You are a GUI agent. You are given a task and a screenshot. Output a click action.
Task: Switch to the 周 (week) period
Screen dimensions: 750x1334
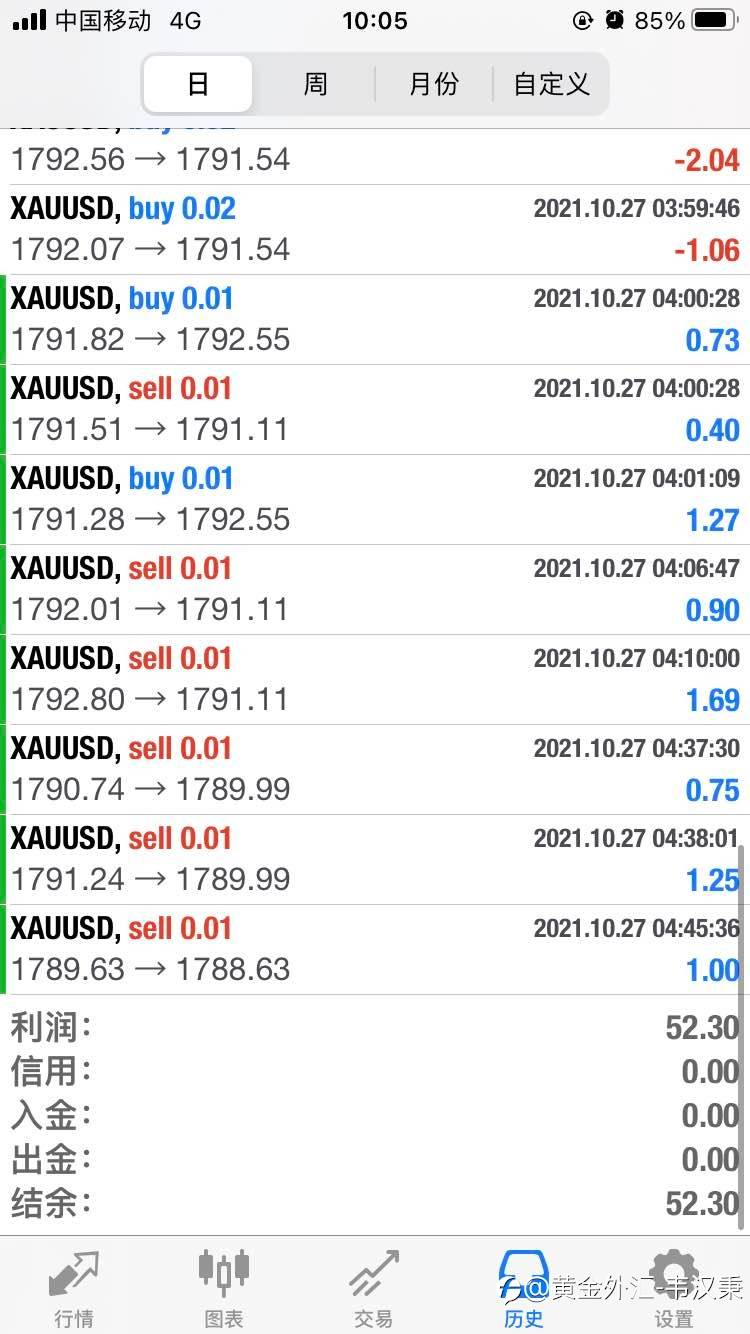coord(315,84)
